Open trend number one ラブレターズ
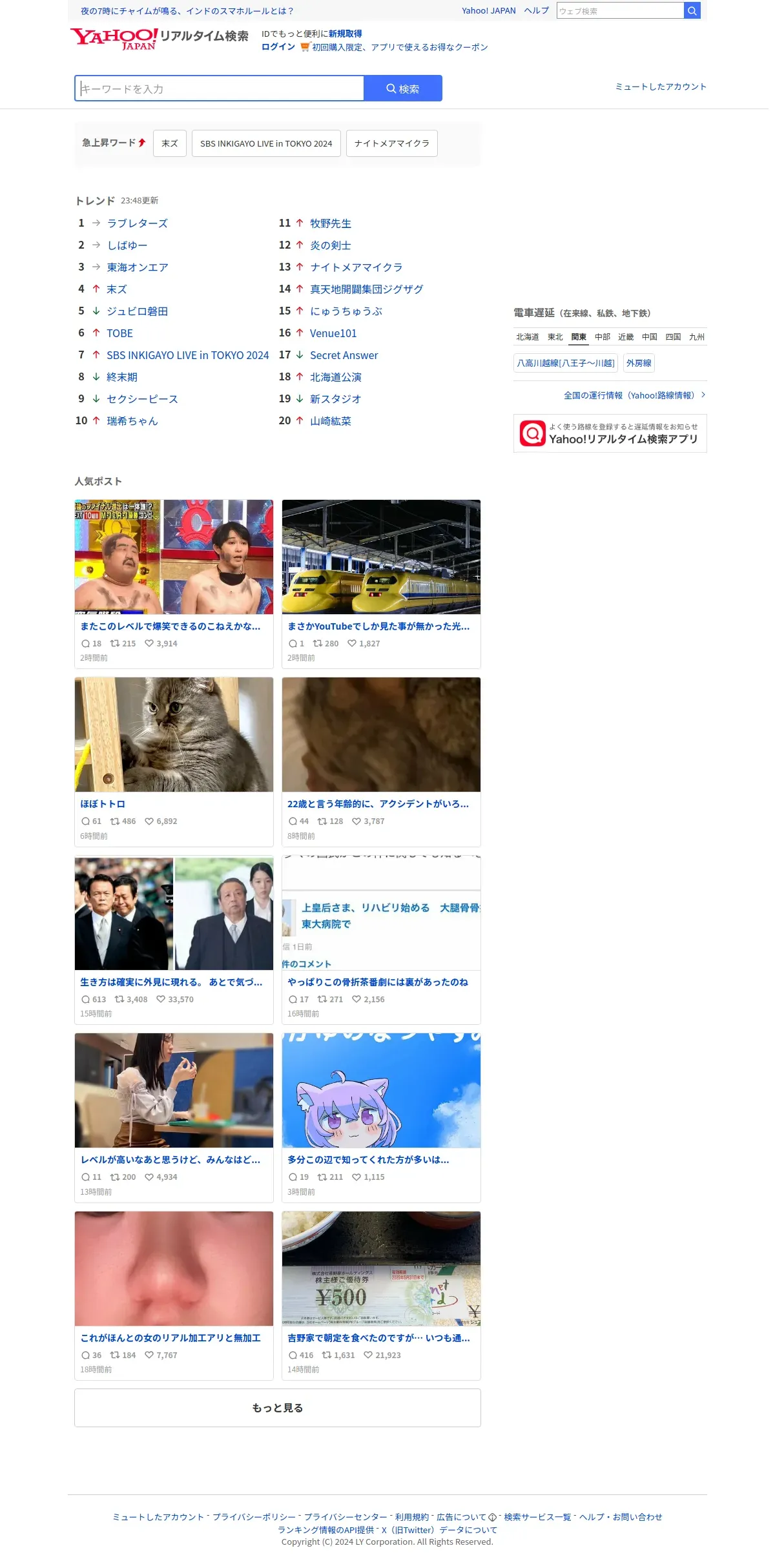Viewport: 775px width, 1568px height. (138, 223)
